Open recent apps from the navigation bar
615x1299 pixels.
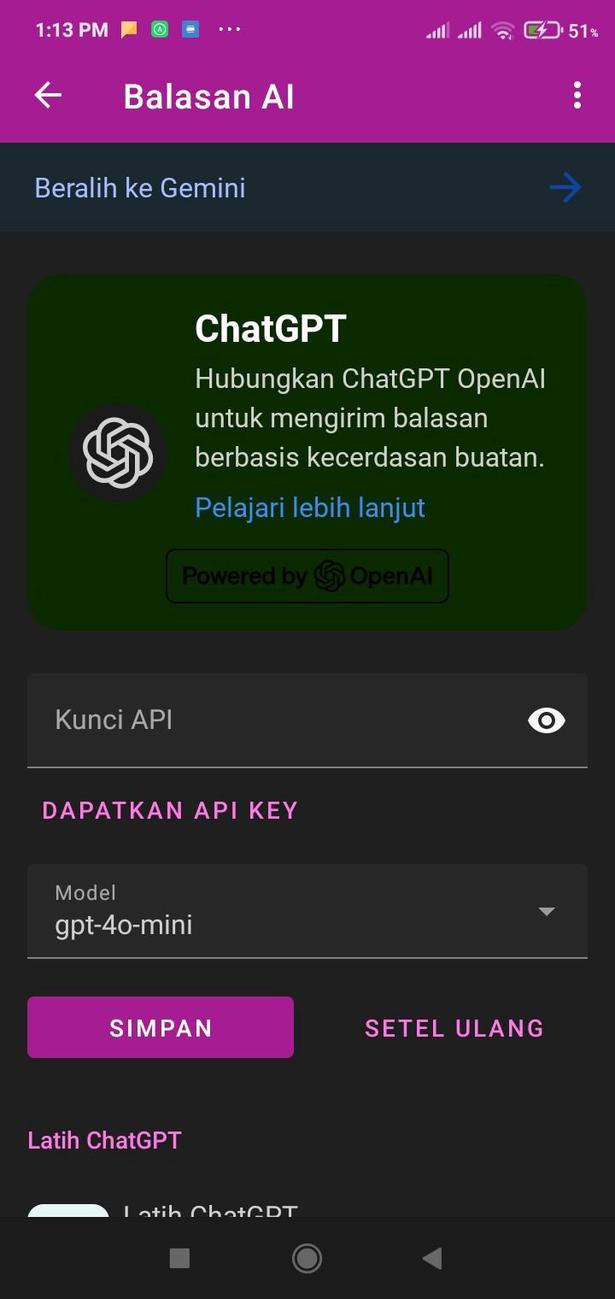(x=180, y=1258)
